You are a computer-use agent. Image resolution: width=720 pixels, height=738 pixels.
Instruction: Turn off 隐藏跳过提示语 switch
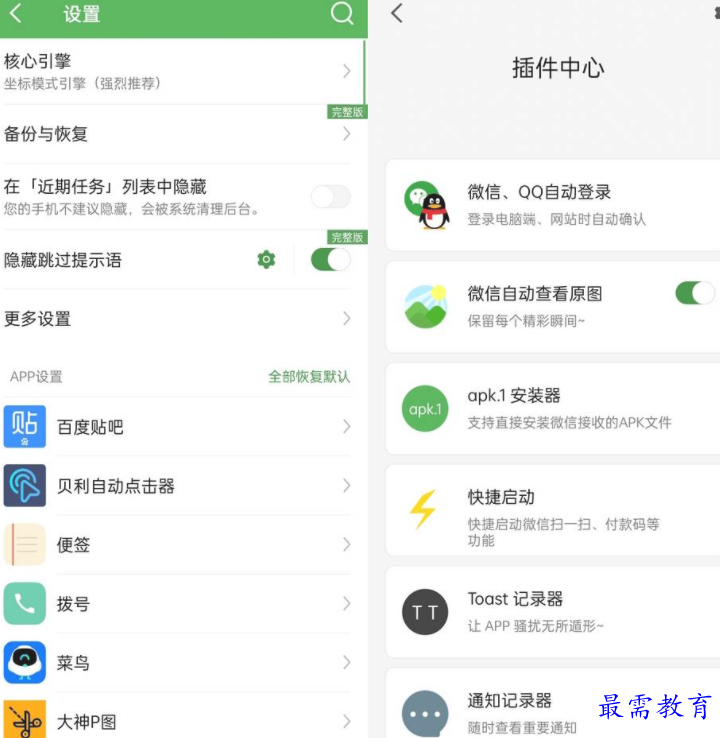331,260
